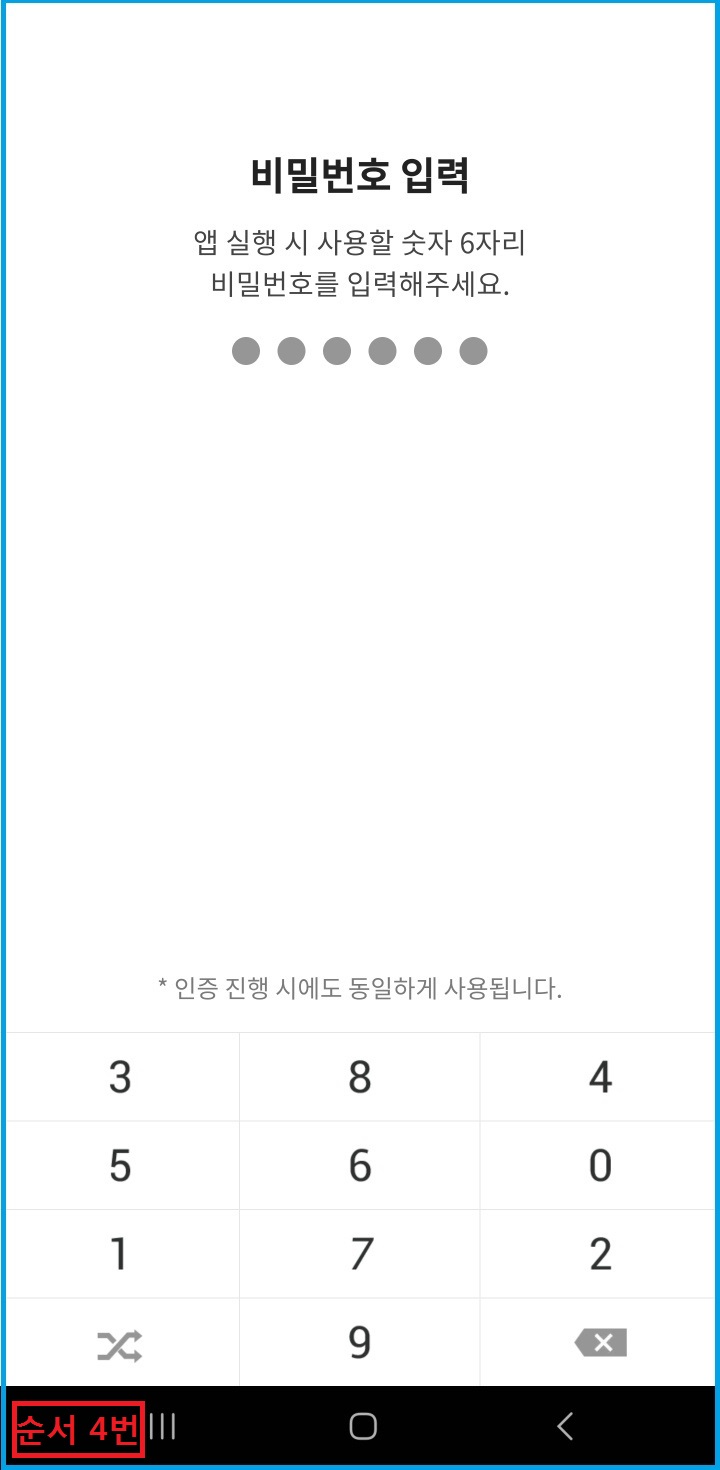The image size is (720, 1470).
Task: Tap the back navigation arrow
Action: point(563,1428)
